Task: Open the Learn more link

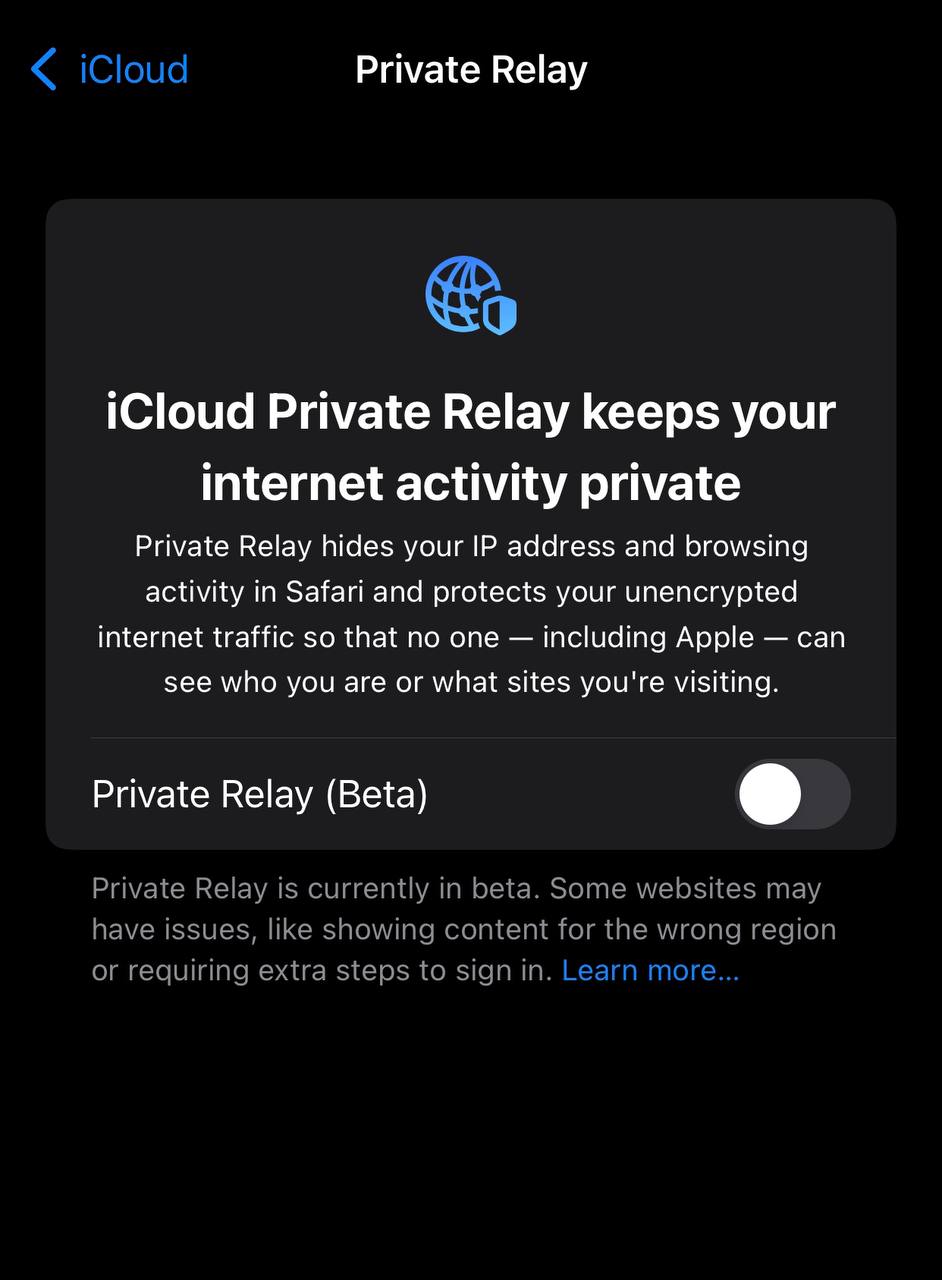Action: [650, 970]
